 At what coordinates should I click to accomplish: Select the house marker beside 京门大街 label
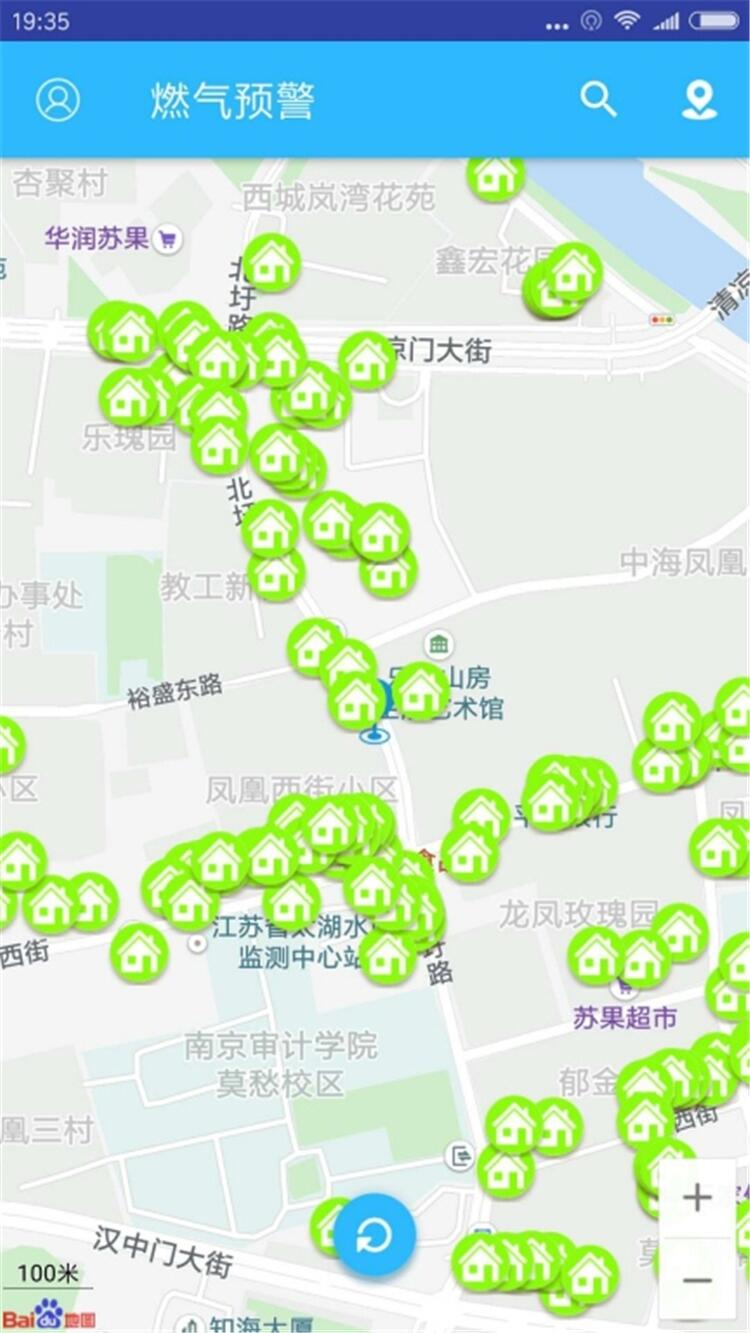[367, 361]
